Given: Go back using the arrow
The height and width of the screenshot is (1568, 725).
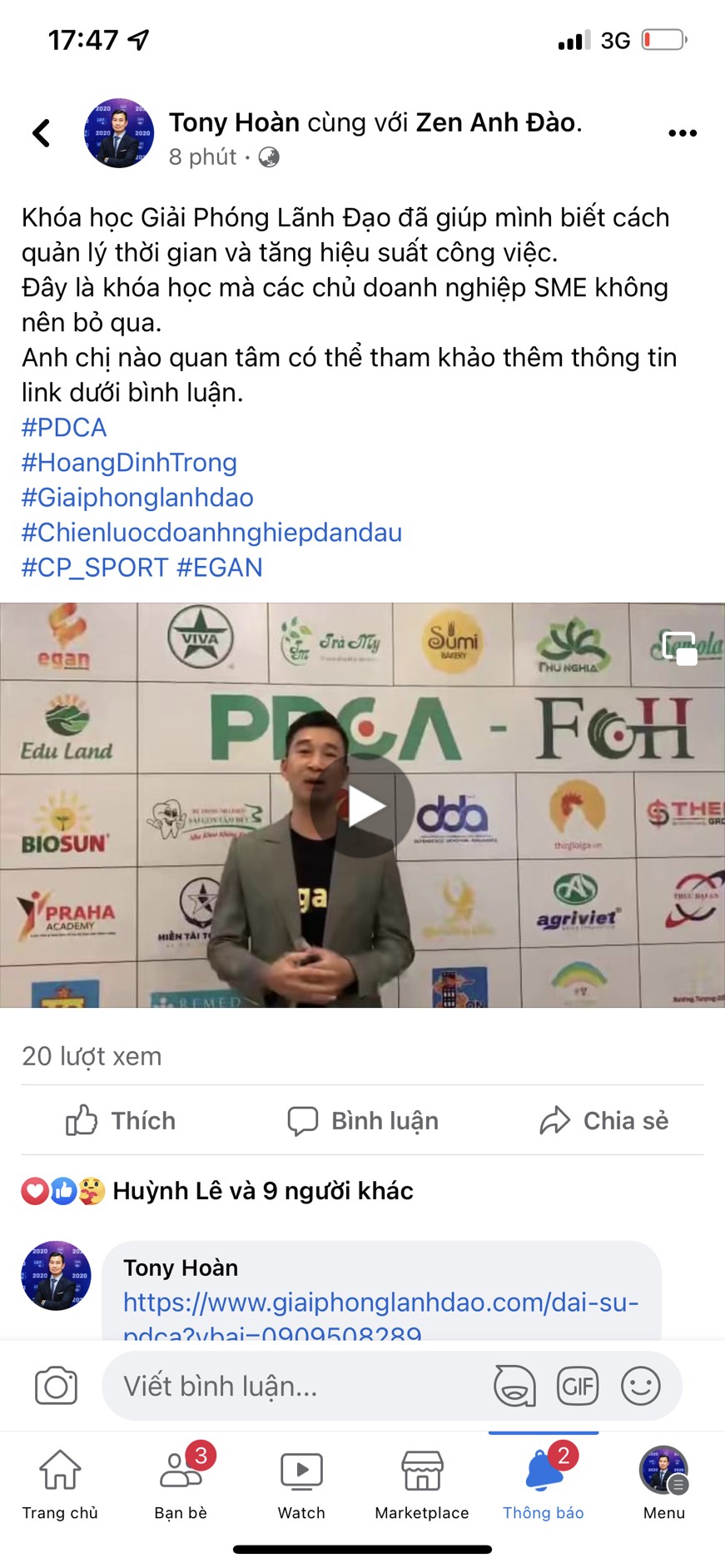Looking at the screenshot, I should click(41, 133).
